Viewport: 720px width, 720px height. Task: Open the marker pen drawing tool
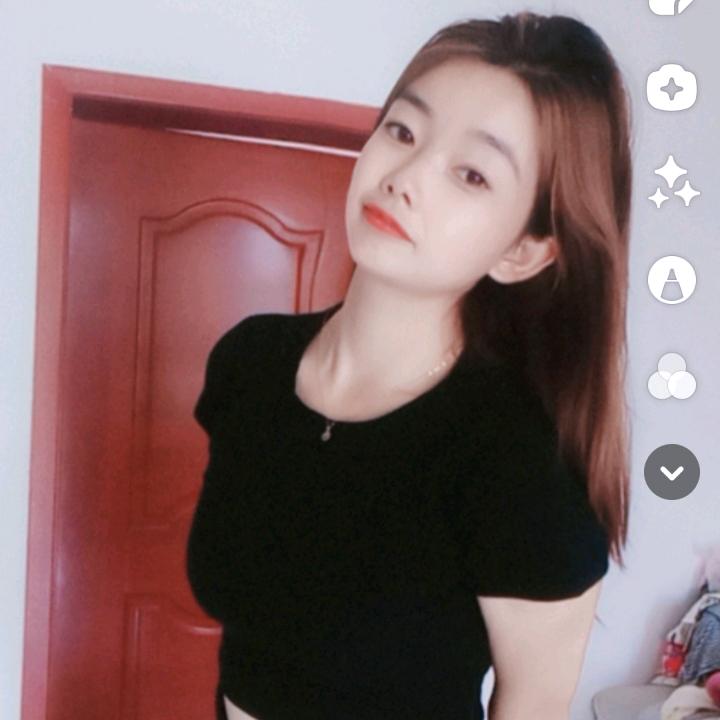671,279
